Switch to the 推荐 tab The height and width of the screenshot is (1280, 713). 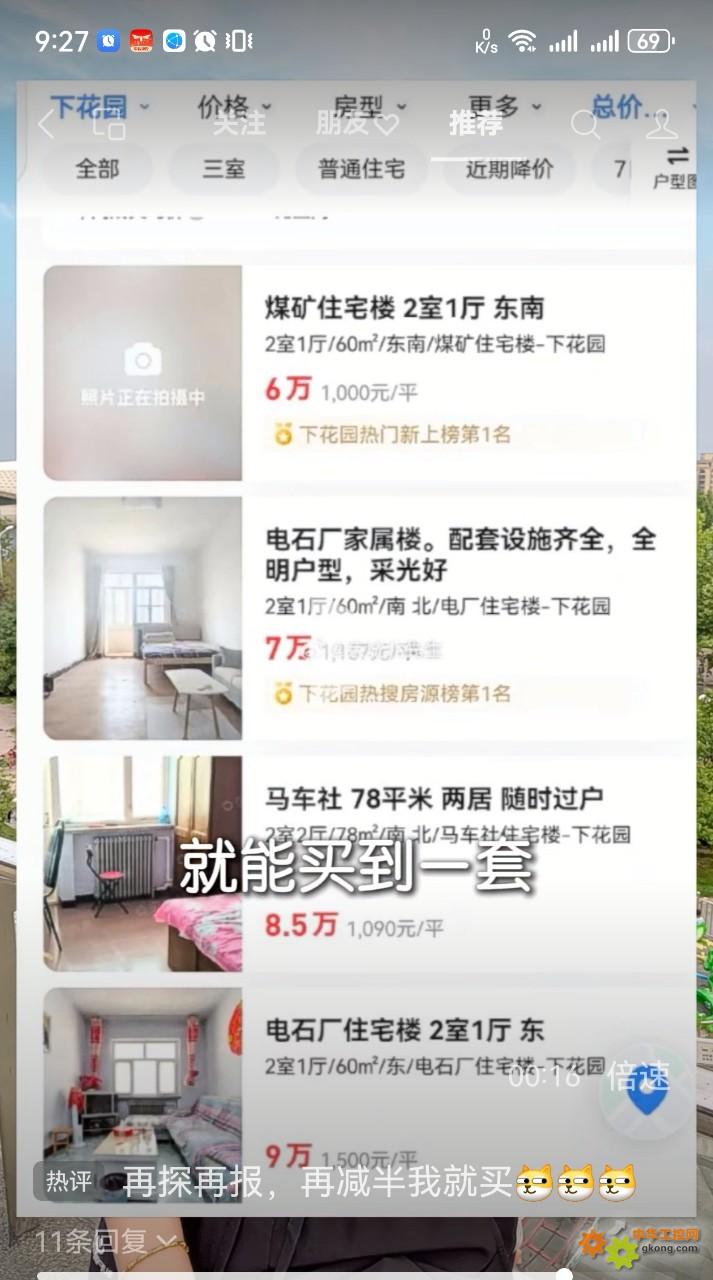pos(476,123)
